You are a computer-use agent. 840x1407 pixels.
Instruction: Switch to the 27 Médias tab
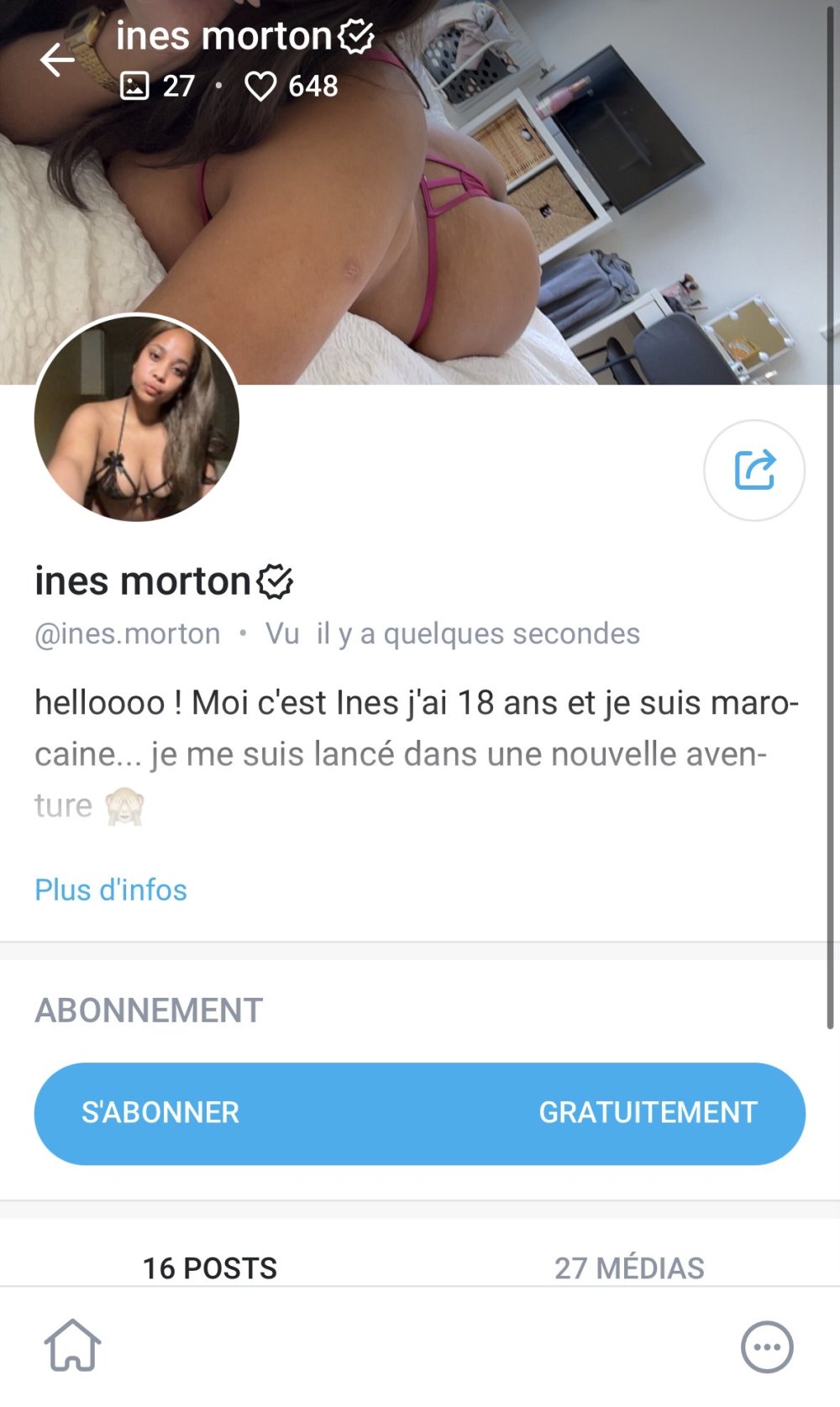click(x=629, y=1267)
